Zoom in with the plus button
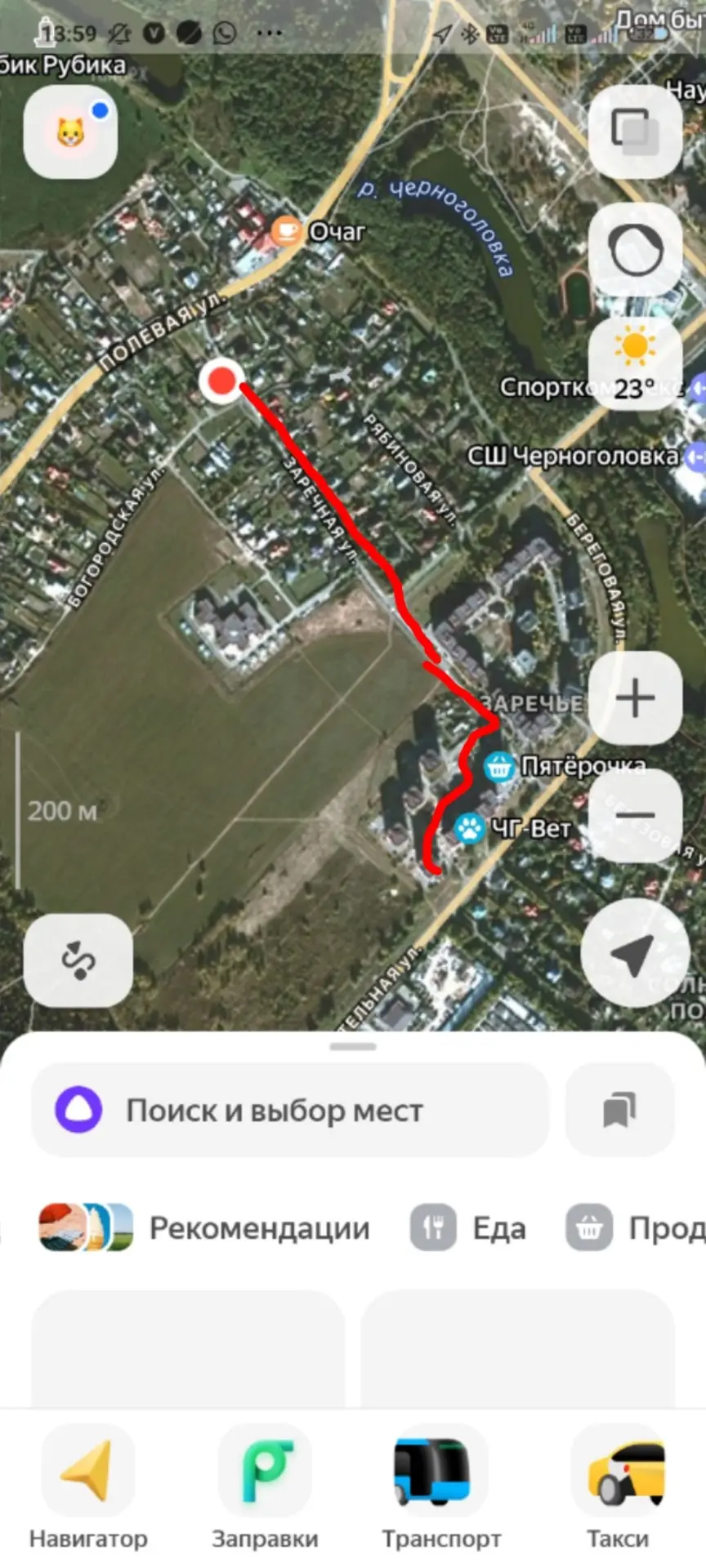The height and width of the screenshot is (1568, 706). click(x=635, y=698)
